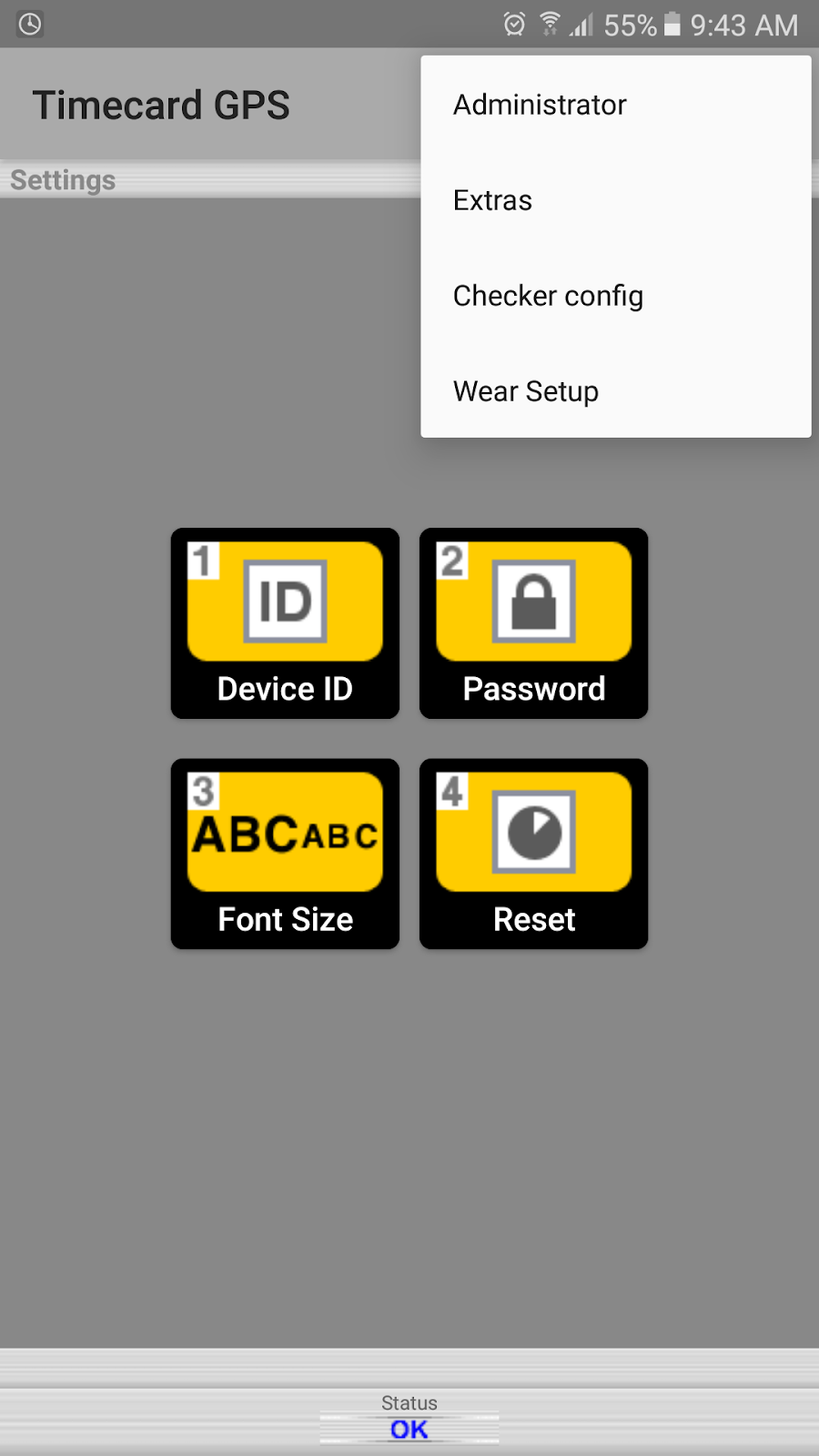Select Extras from the overflow menu
This screenshot has width=819, height=1456.
(x=492, y=200)
